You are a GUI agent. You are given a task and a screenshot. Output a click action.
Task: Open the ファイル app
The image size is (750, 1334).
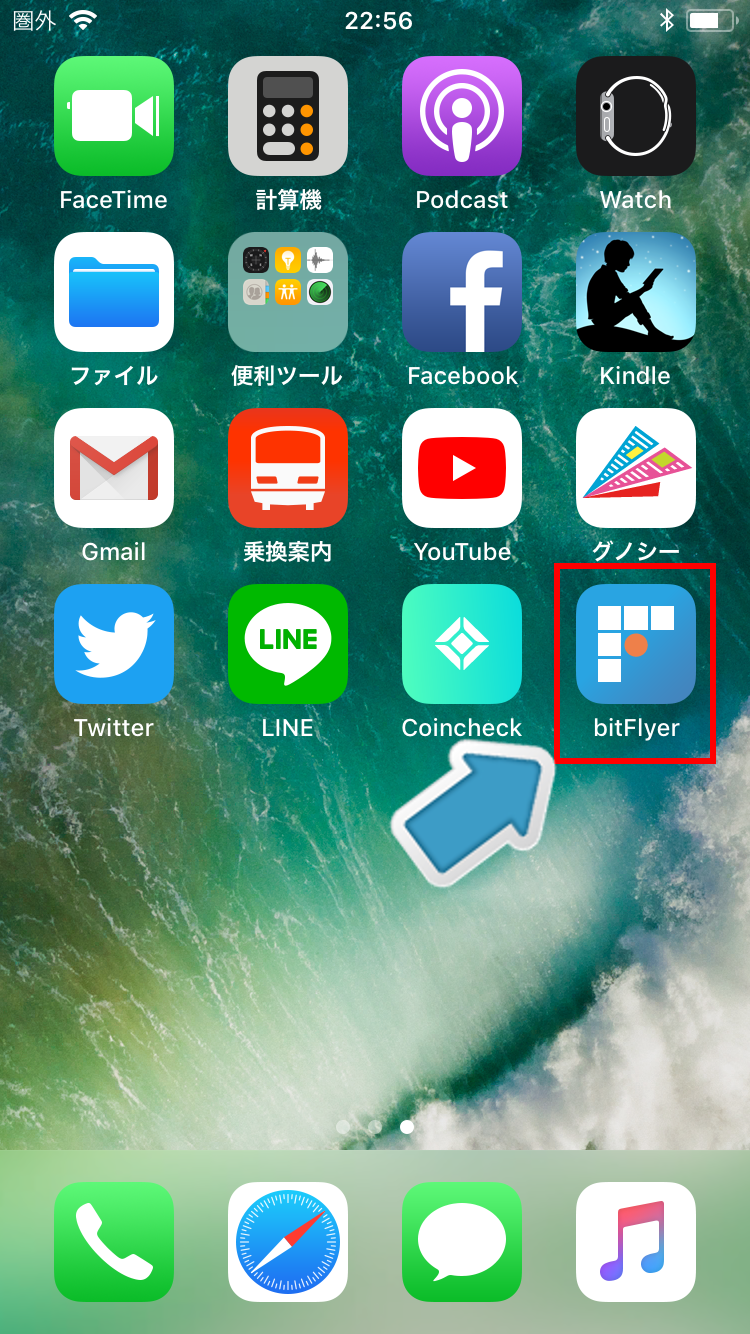tap(114, 292)
